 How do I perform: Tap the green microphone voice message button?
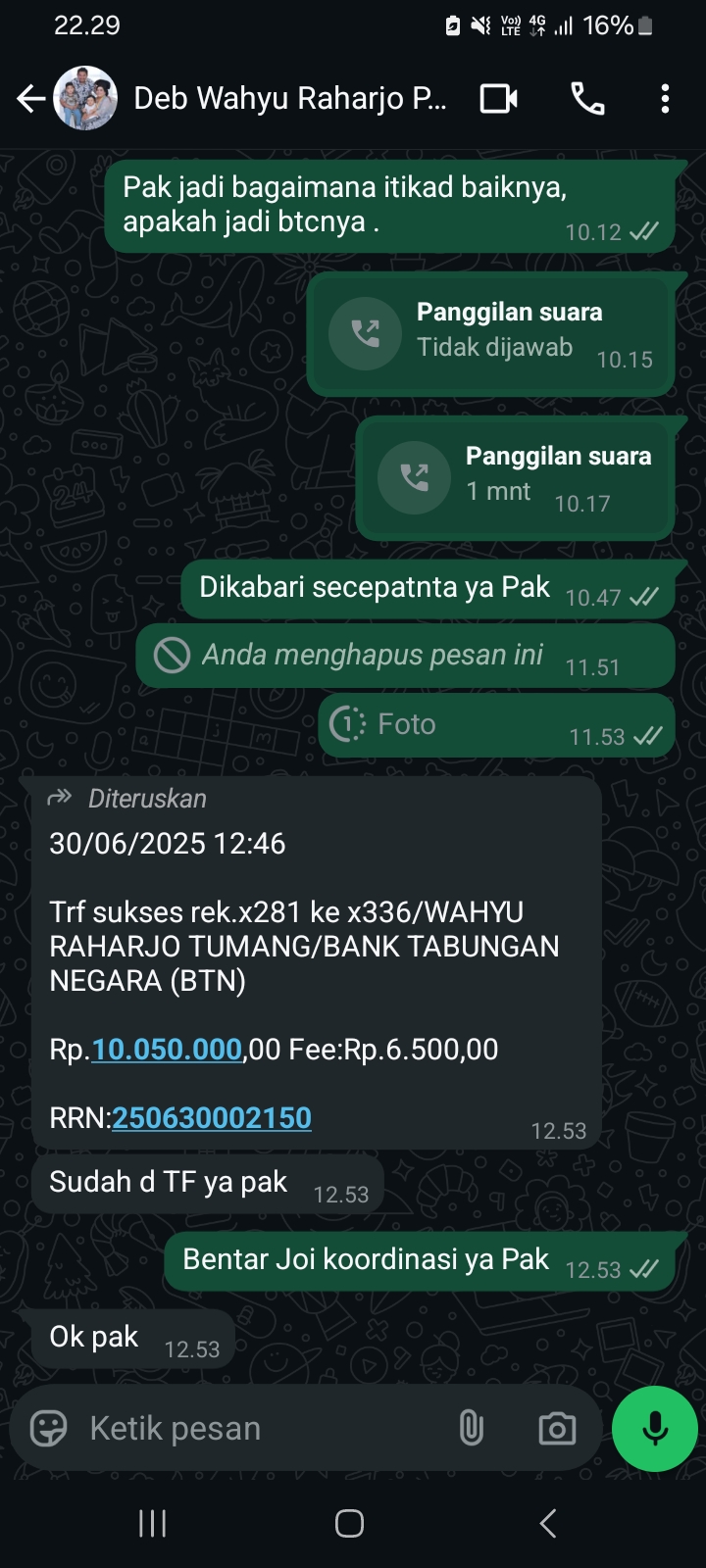[654, 1429]
